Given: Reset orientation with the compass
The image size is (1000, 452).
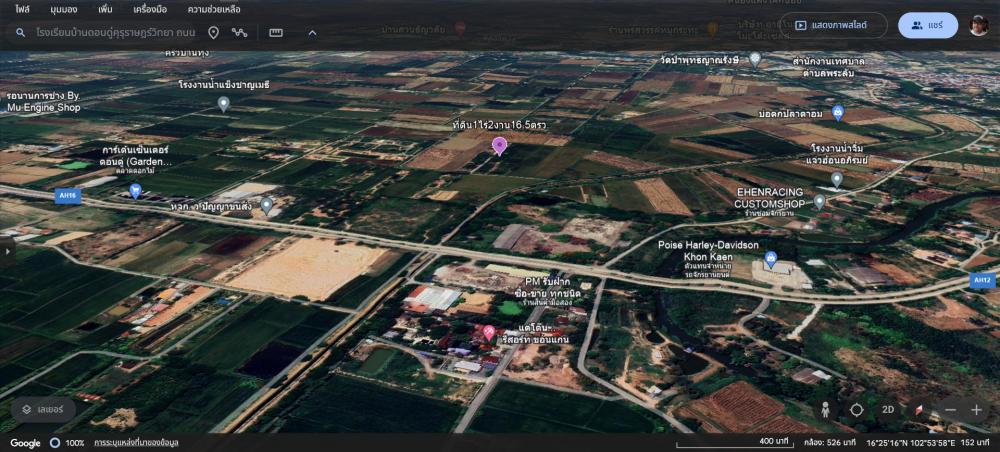Looking at the screenshot, I should [x=918, y=410].
